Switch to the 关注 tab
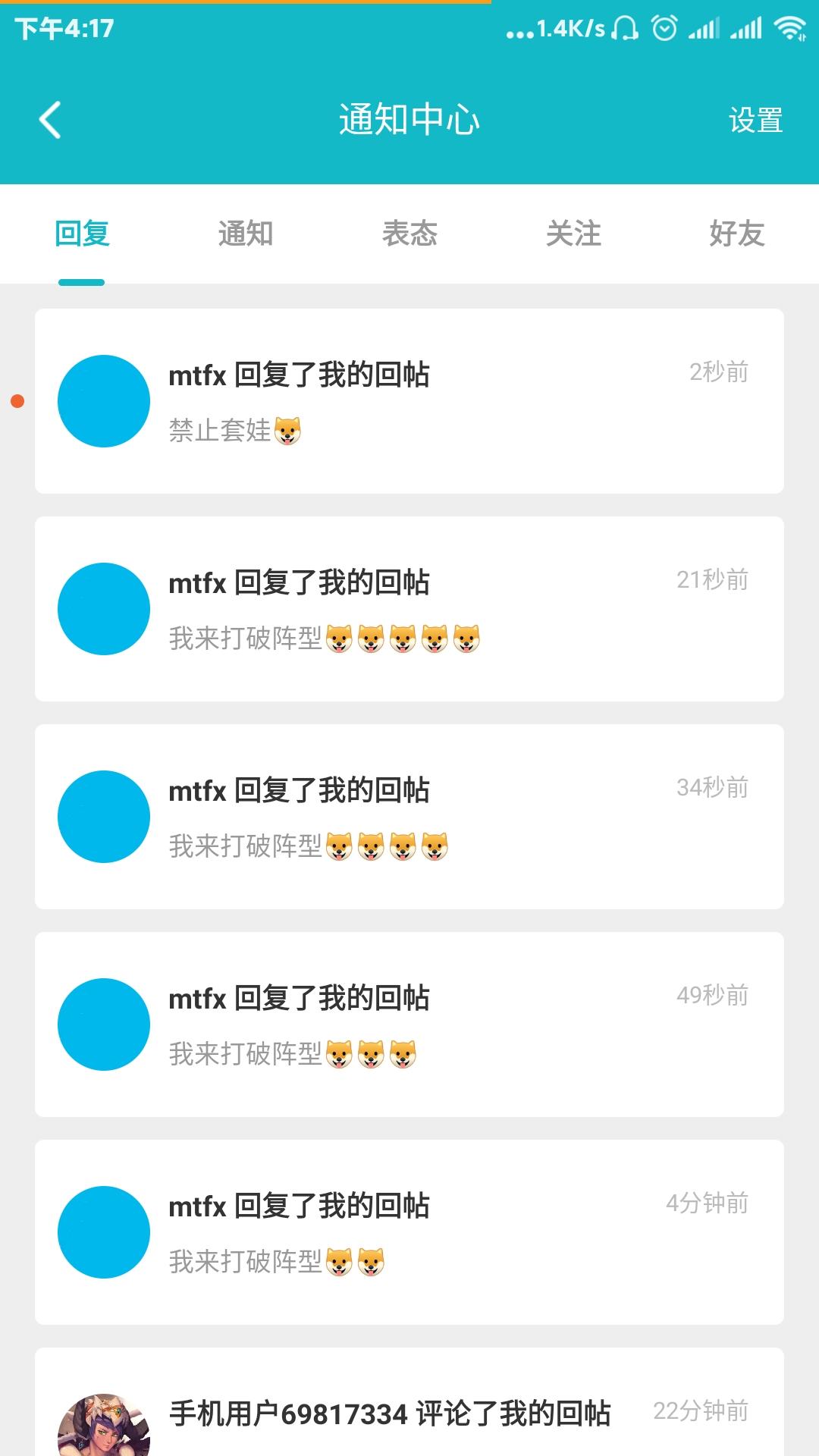 573,234
